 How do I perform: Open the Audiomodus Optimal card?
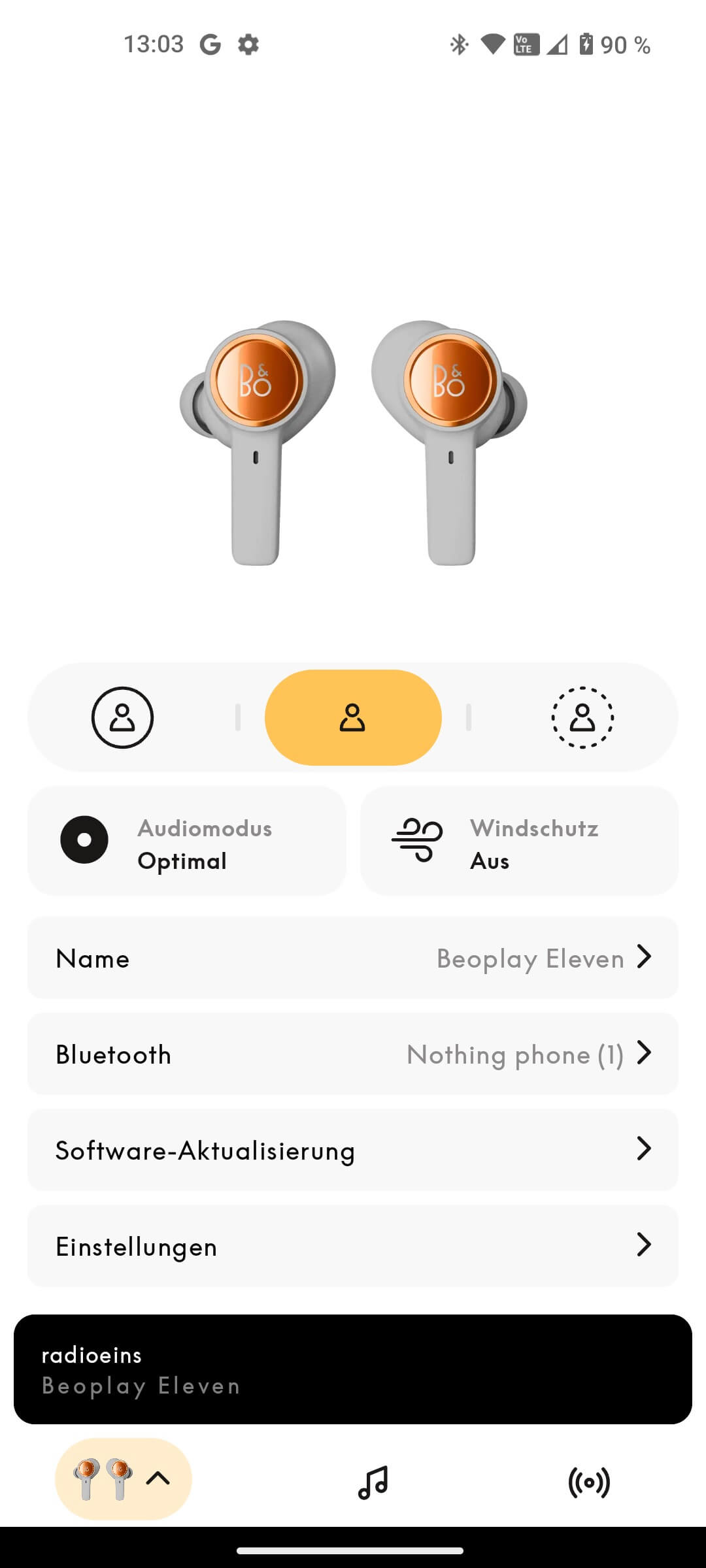coord(187,841)
